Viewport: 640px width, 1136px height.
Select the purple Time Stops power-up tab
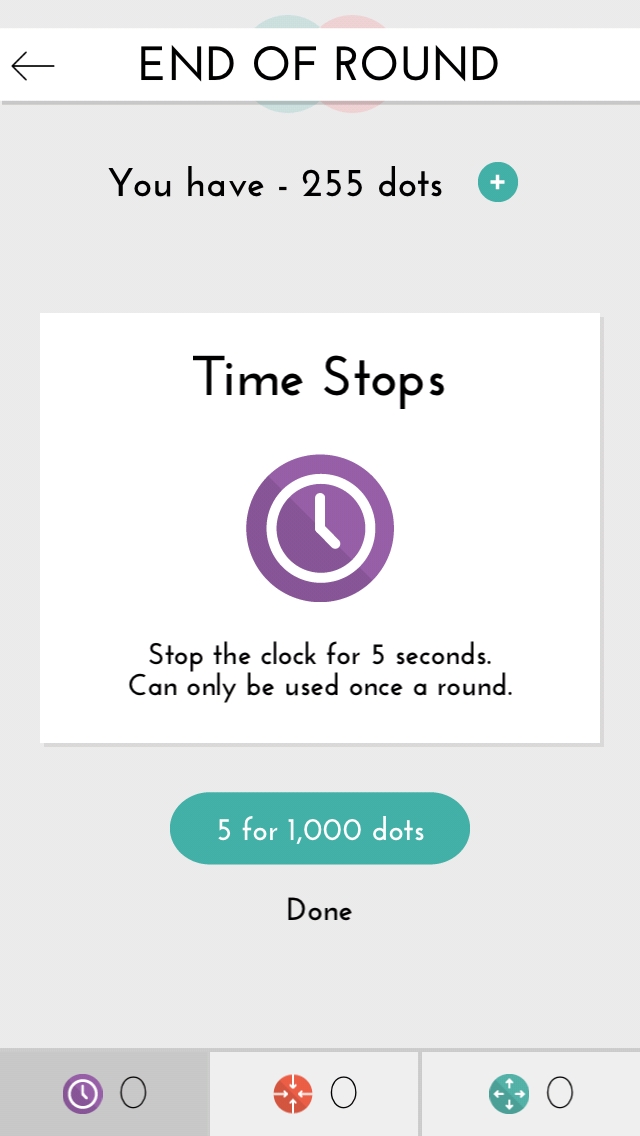[x=104, y=1093]
